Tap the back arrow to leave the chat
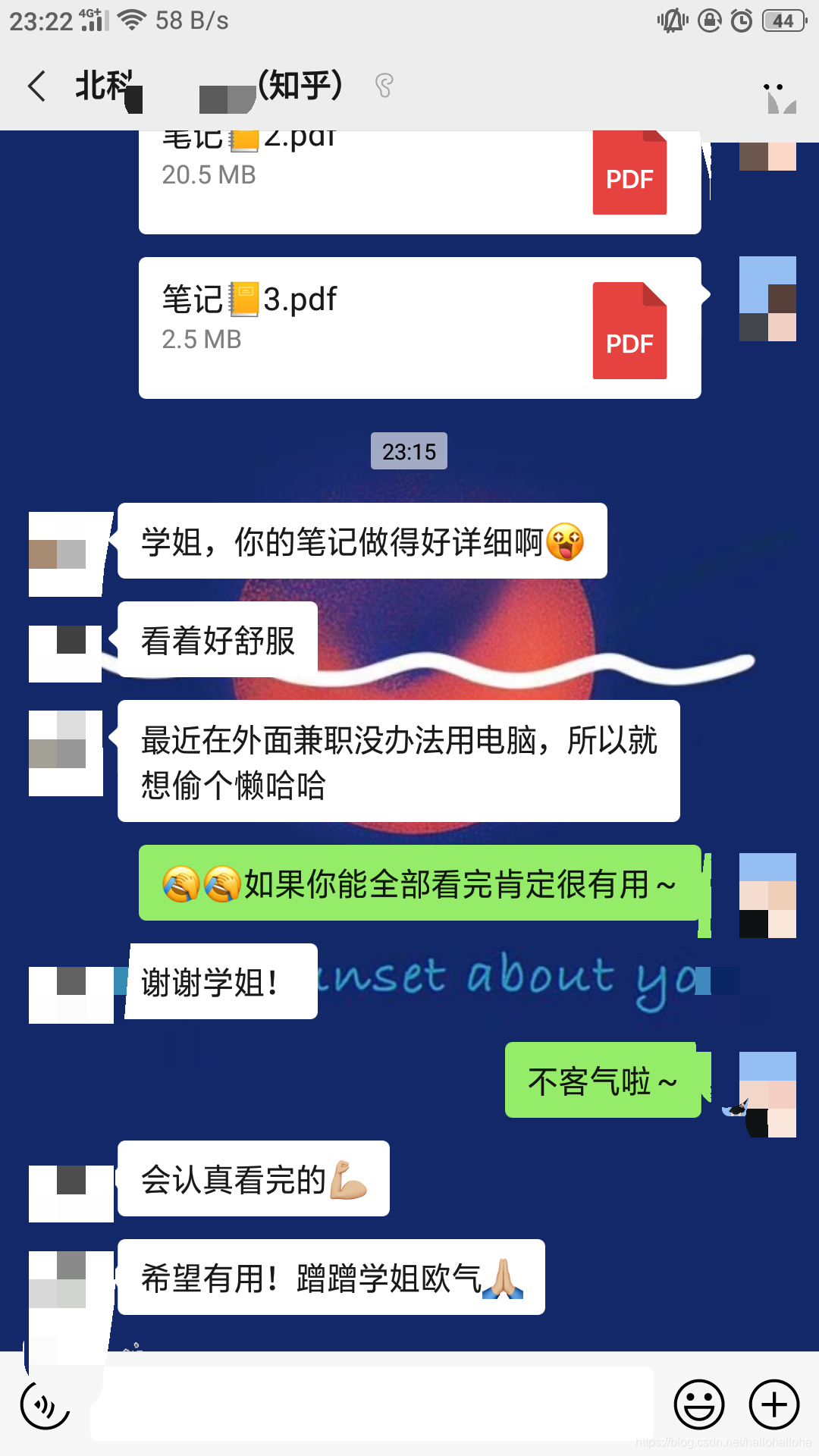The width and height of the screenshot is (819, 1456). pos(36,86)
